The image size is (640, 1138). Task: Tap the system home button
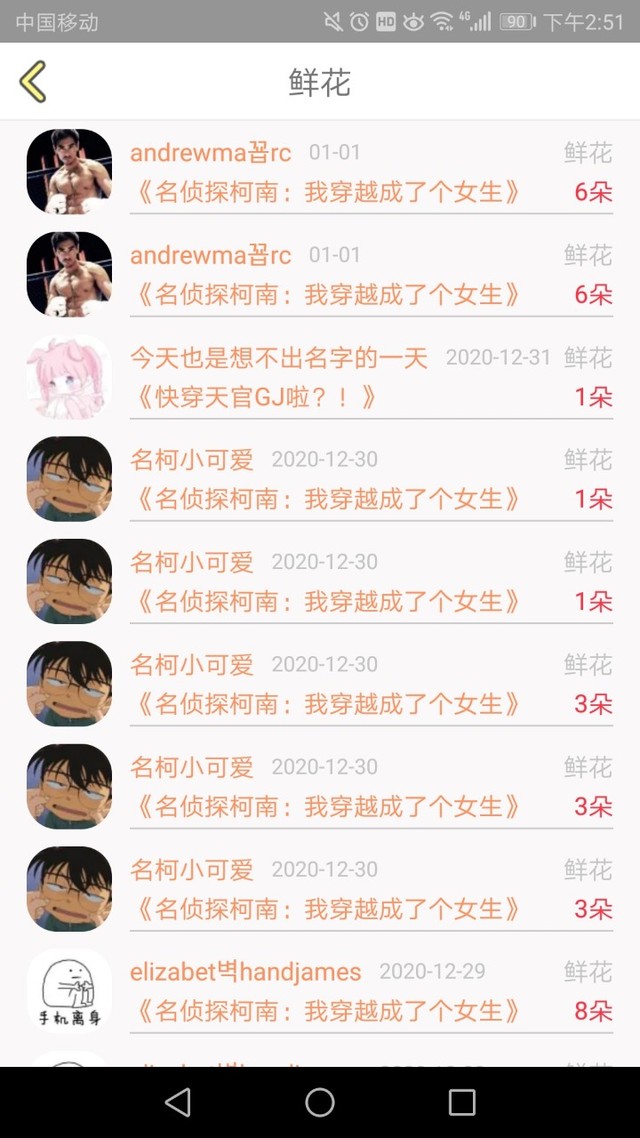[x=319, y=1102]
